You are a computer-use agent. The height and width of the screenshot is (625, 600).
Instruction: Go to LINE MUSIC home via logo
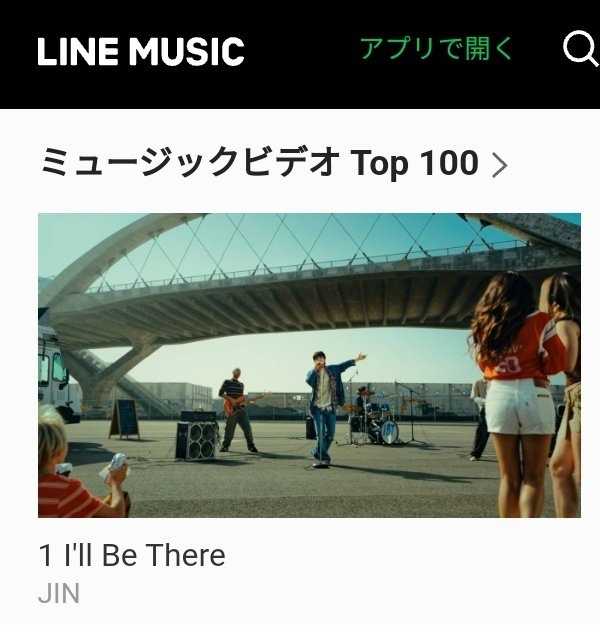click(x=141, y=51)
